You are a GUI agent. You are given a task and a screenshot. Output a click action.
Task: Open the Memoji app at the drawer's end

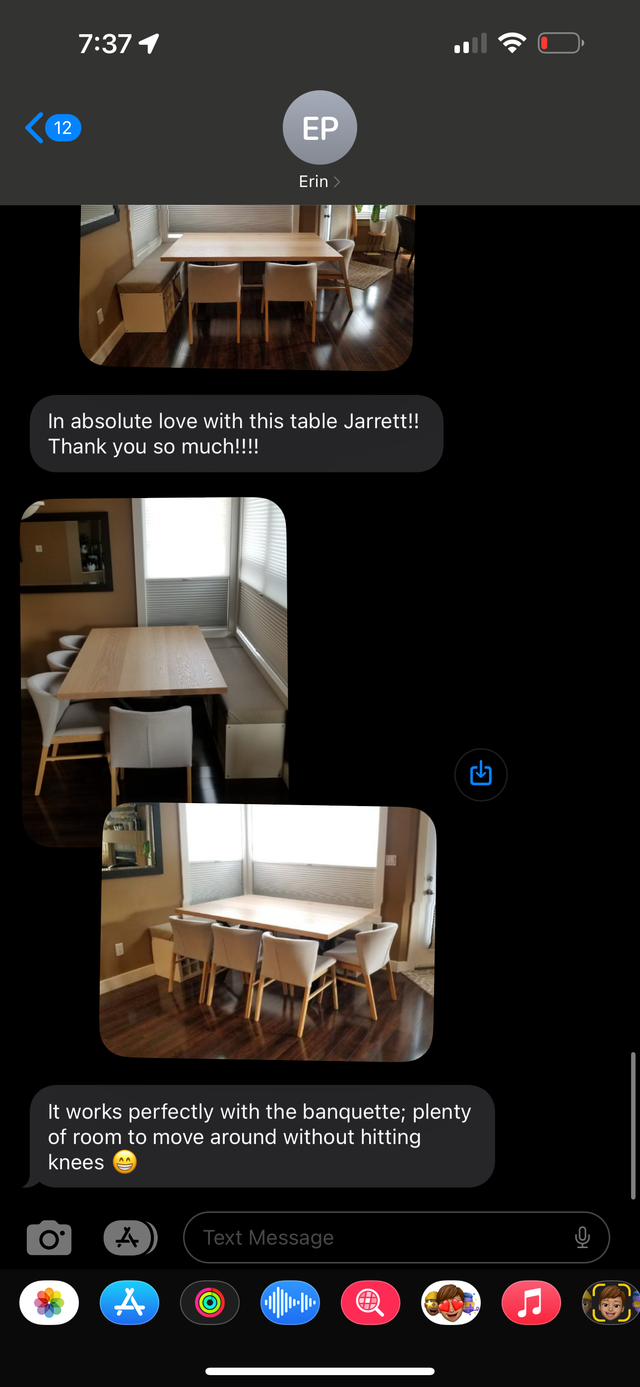click(610, 1303)
